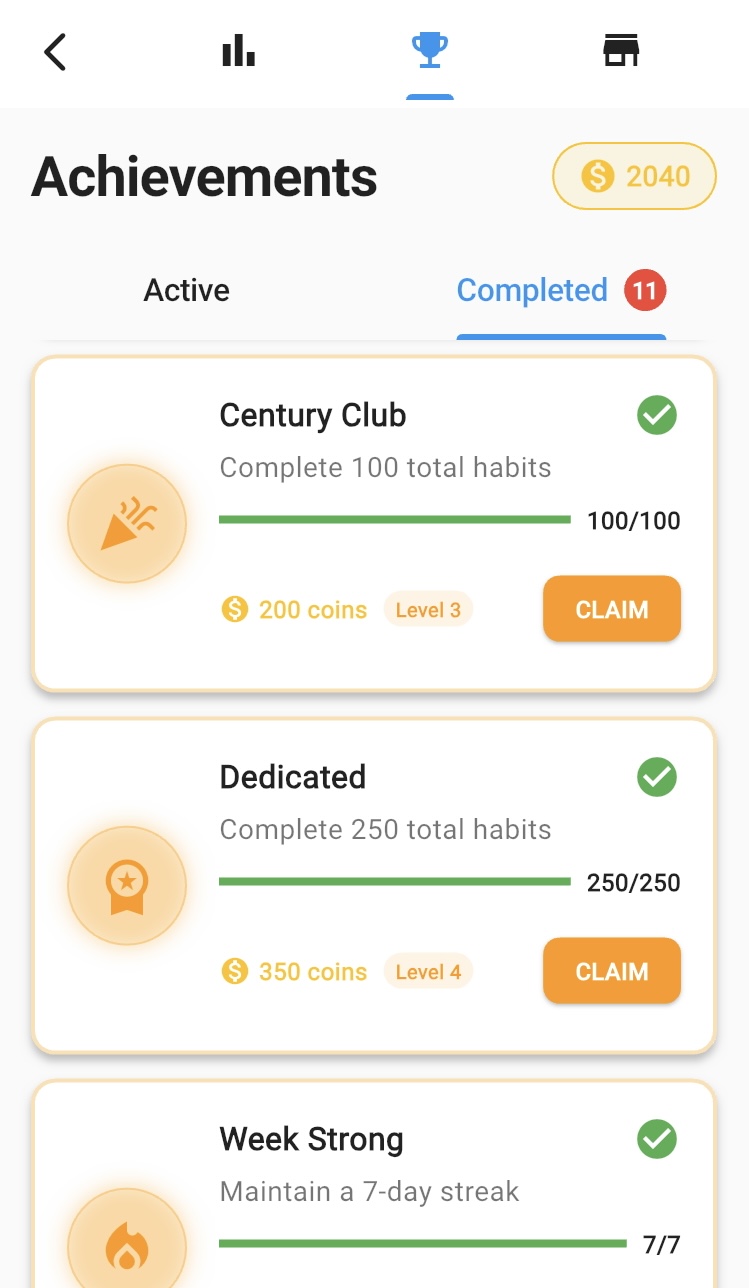Click the Level 3 badge on Century Club
The height and width of the screenshot is (1288, 749).
tap(428, 609)
